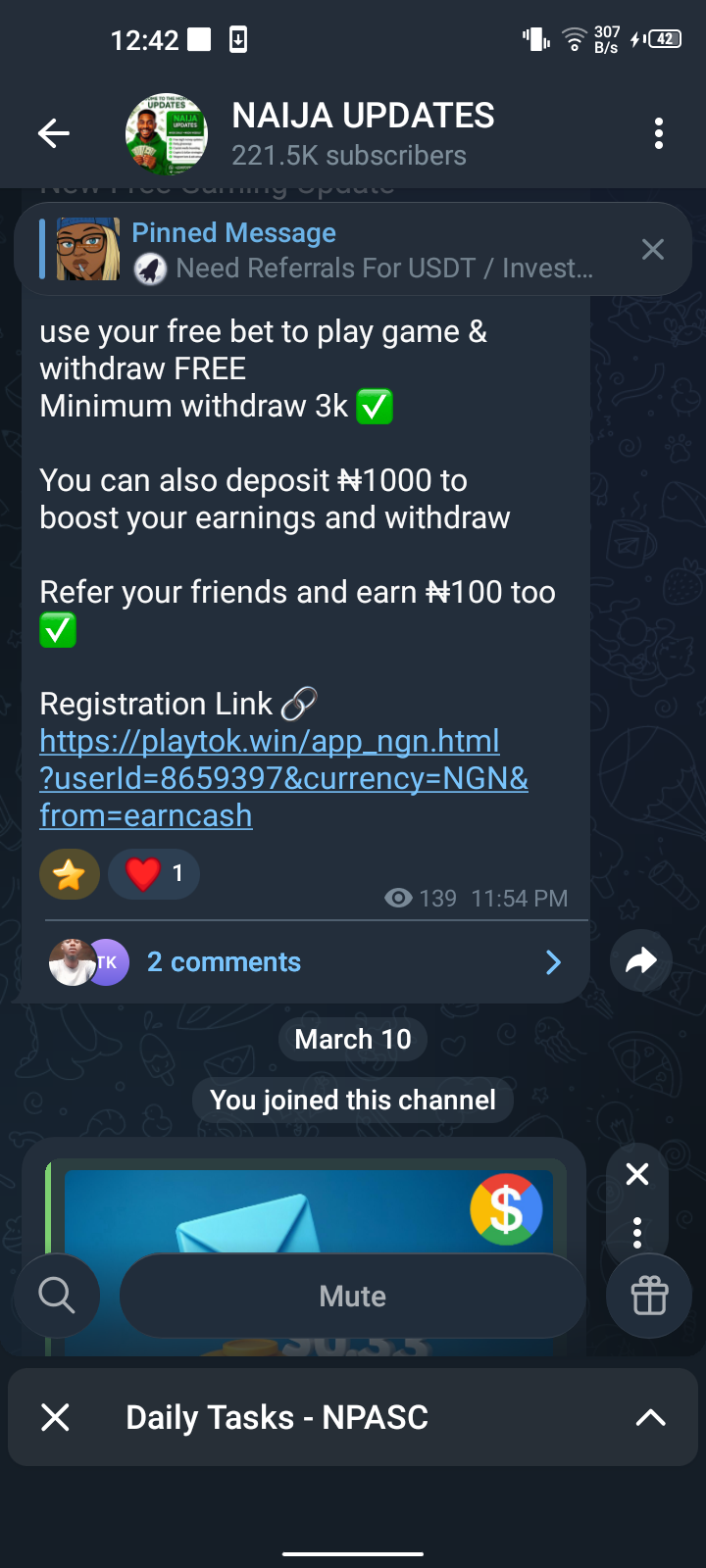The height and width of the screenshot is (1568, 706).
Task: Mute the NAIJA UPDATES channel
Action: [353, 1296]
